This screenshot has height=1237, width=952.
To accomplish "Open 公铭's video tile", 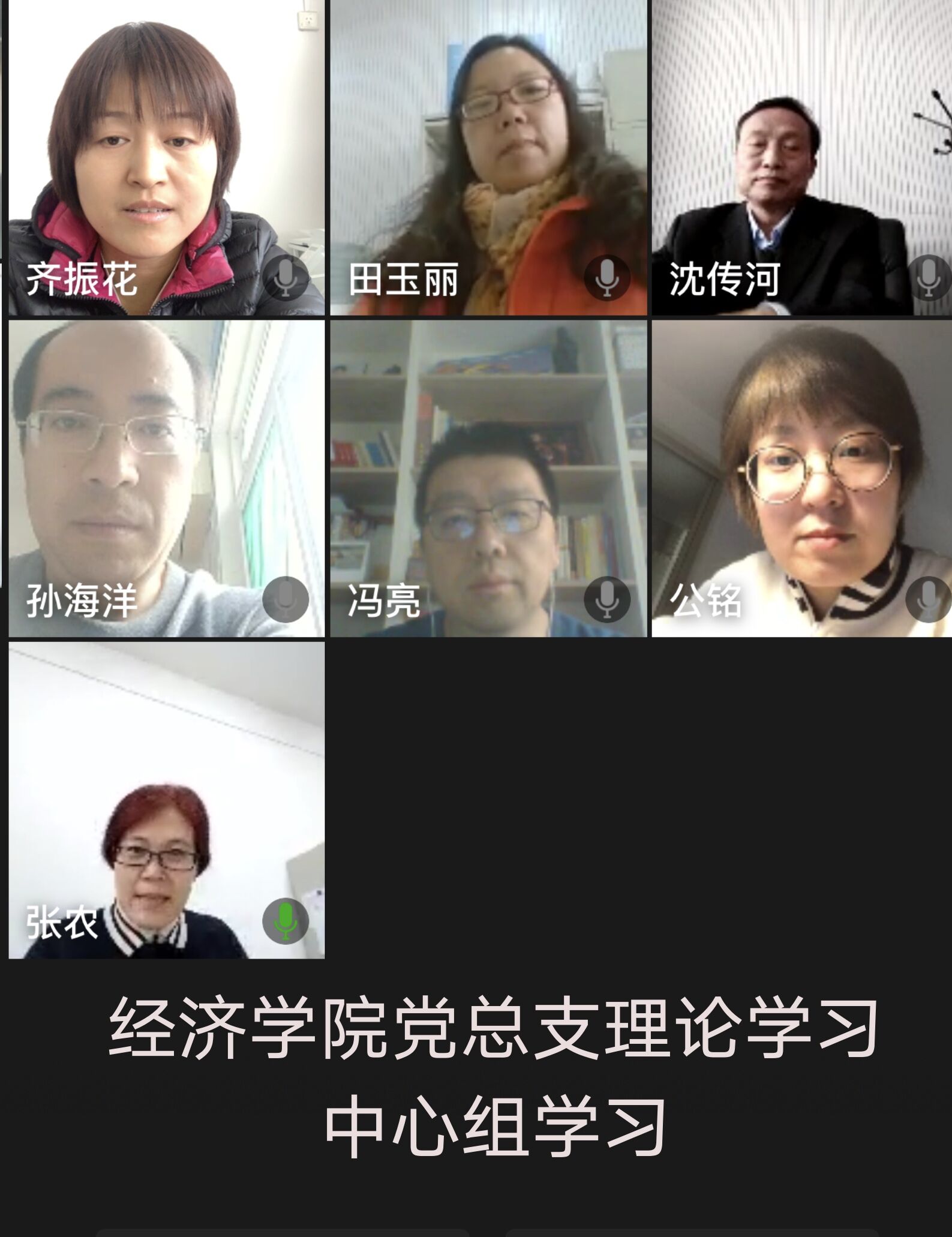I will coord(801,478).
